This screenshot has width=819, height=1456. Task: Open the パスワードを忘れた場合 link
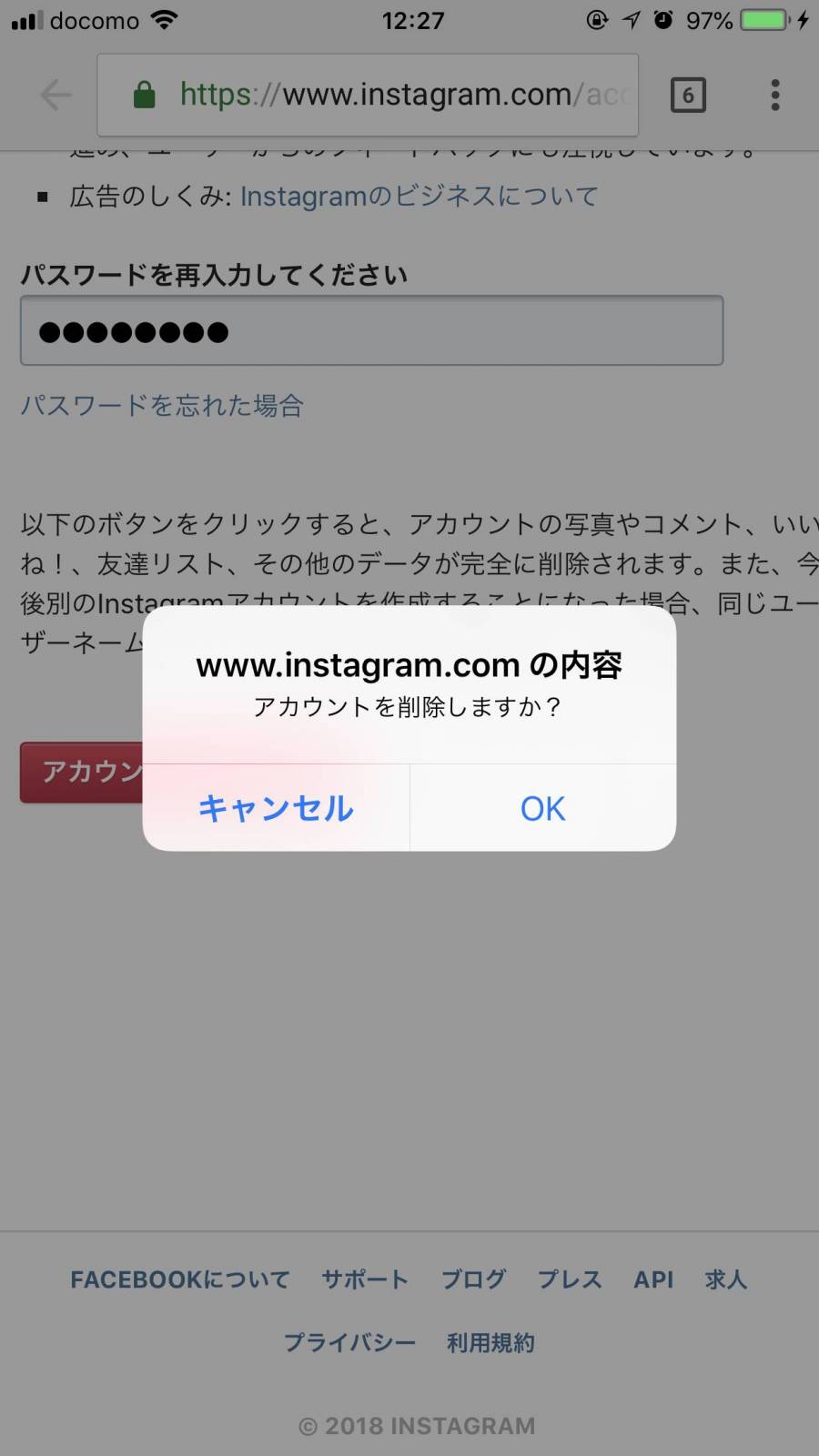pyautogui.click(x=162, y=405)
